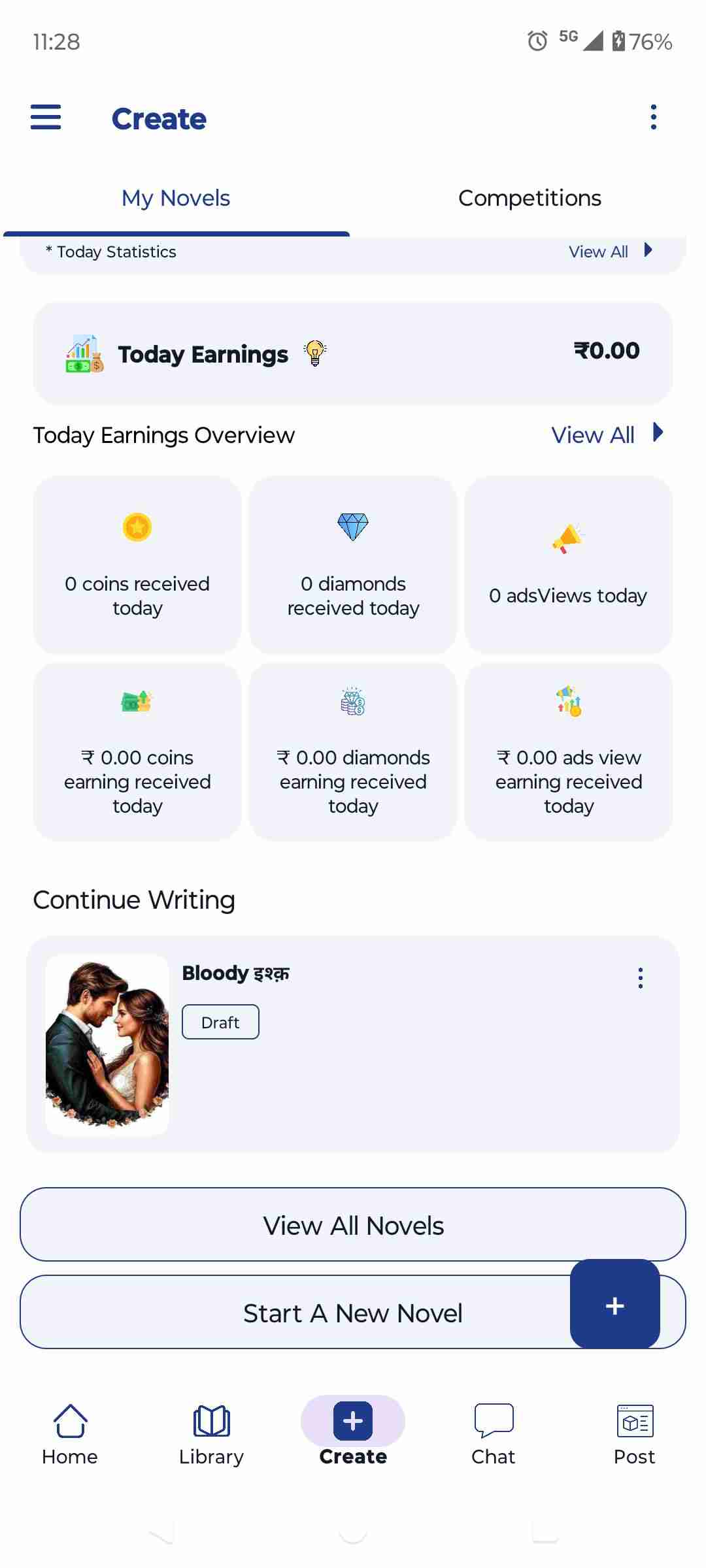Open the overflow menu in app bar
The image size is (706, 1568).
click(653, 118)
